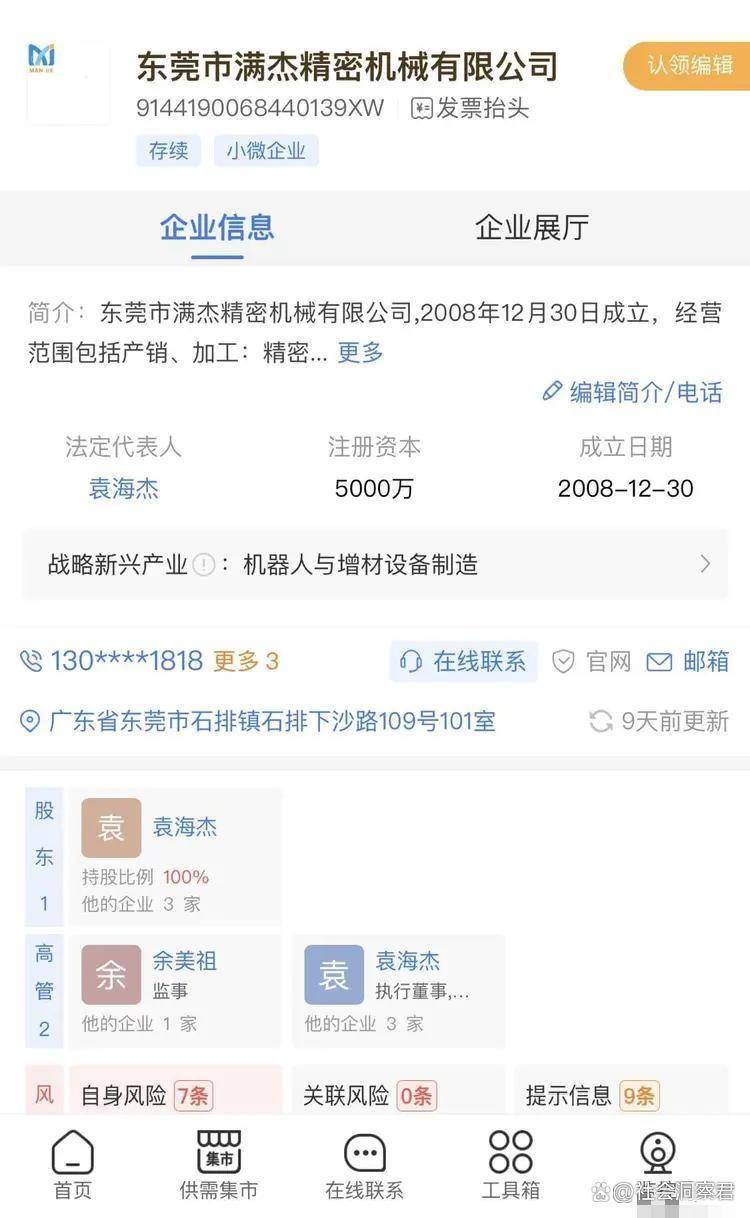Open the 供需集市 tab
The width and height of the screenshot is (750, 1218).
coord(218,1165)
